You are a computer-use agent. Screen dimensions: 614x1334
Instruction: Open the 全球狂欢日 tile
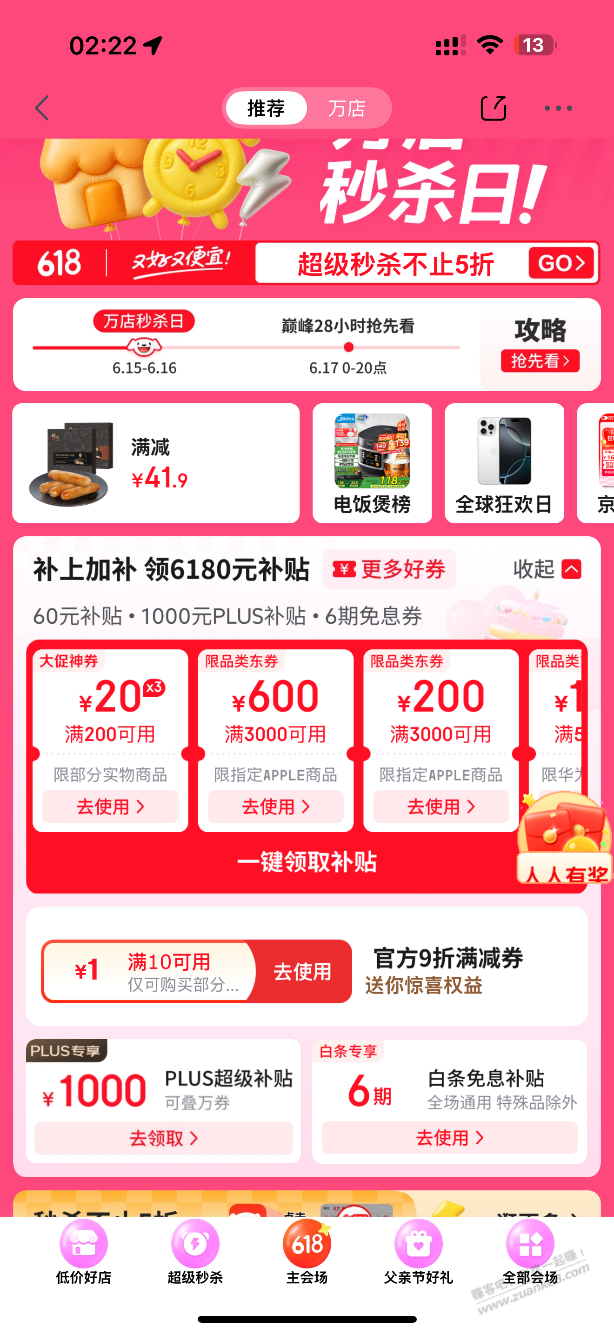coord(504,463)
